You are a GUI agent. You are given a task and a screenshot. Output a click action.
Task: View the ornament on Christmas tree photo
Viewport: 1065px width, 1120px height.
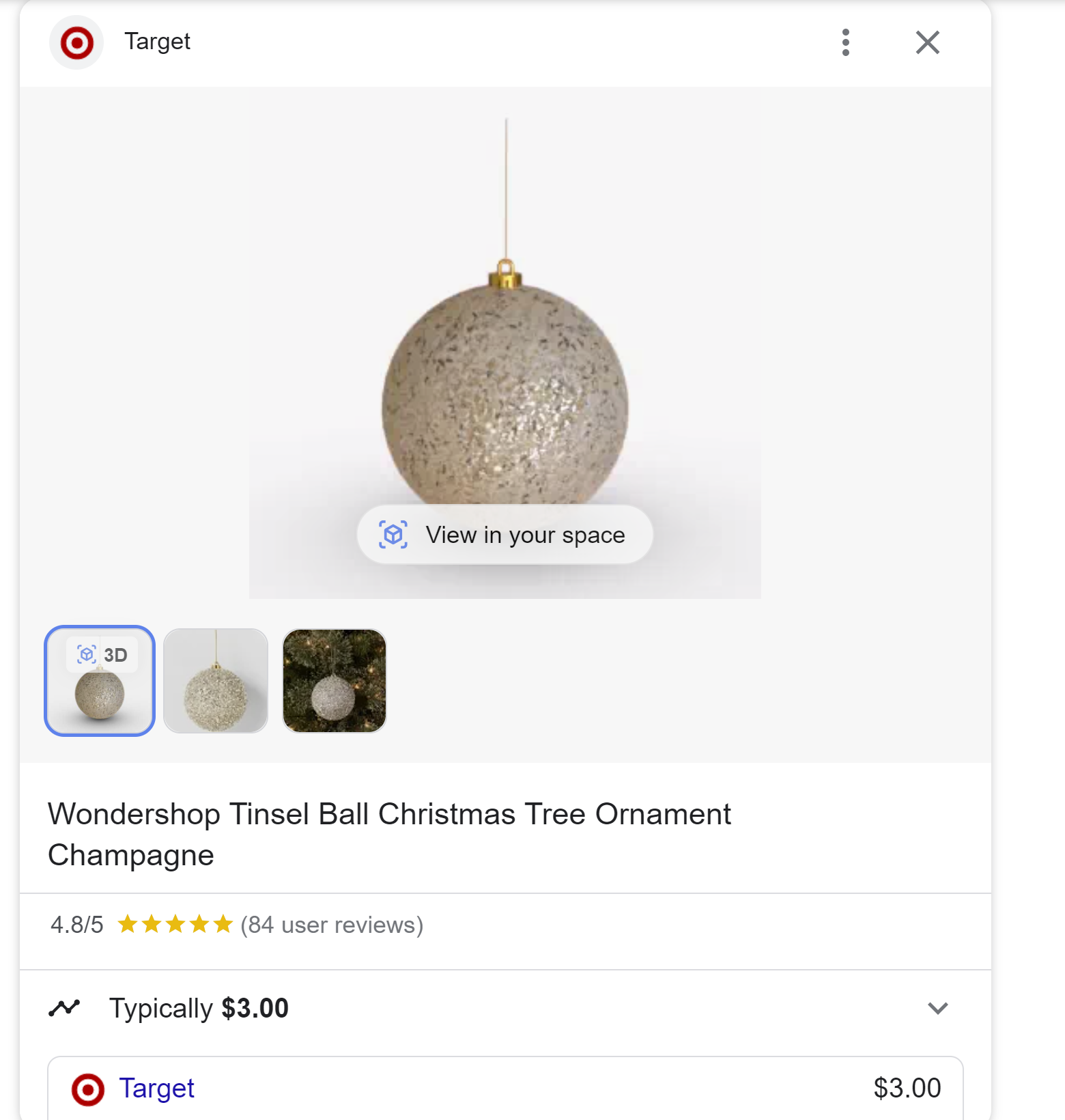point(335,681)
